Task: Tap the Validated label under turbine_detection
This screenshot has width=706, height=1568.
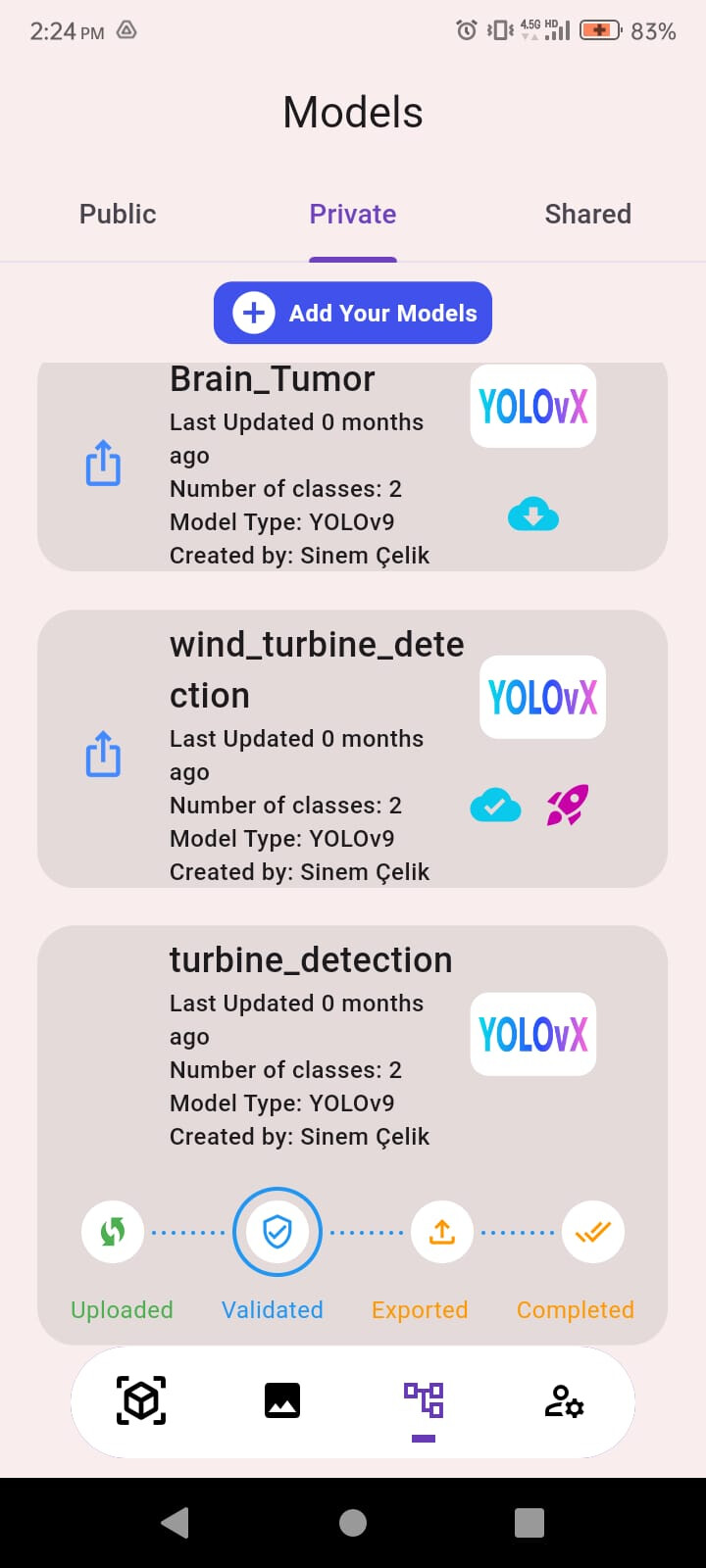Action: pyautogui.click(x=272, y=1309)
